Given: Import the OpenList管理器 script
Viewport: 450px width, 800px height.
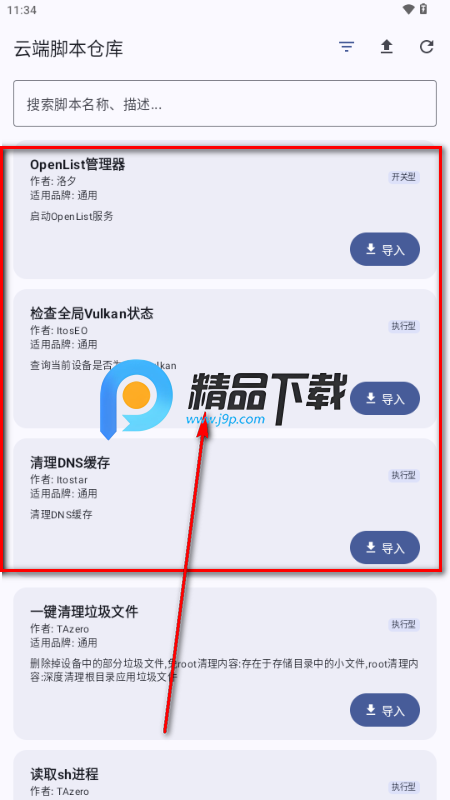Looking at the screenshot, I should 385,249.
